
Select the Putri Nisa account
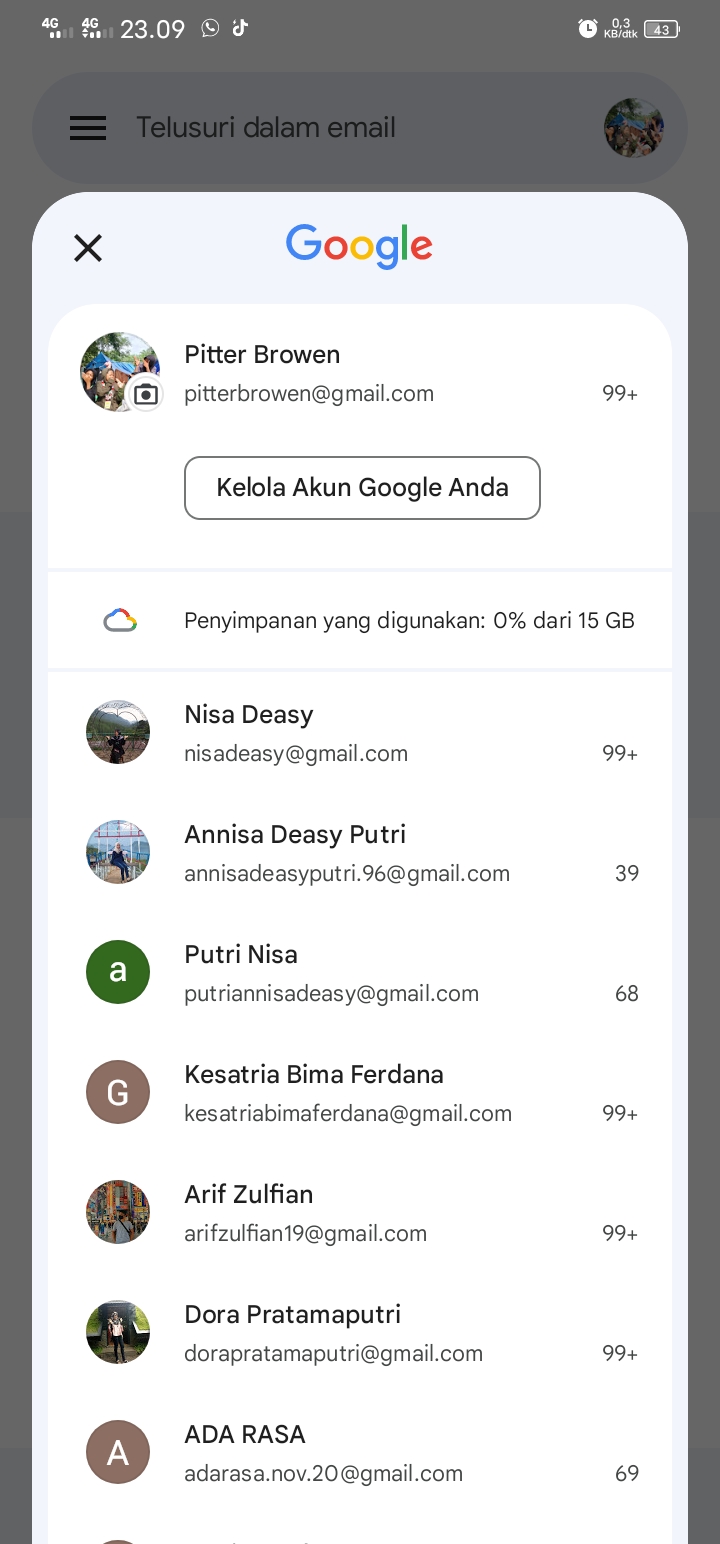[360, 972]
